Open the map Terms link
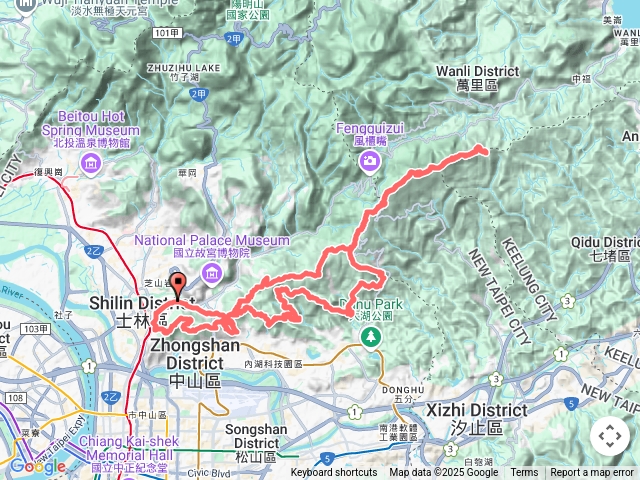This screenshot has width=640, height=480. coord(524,473)
